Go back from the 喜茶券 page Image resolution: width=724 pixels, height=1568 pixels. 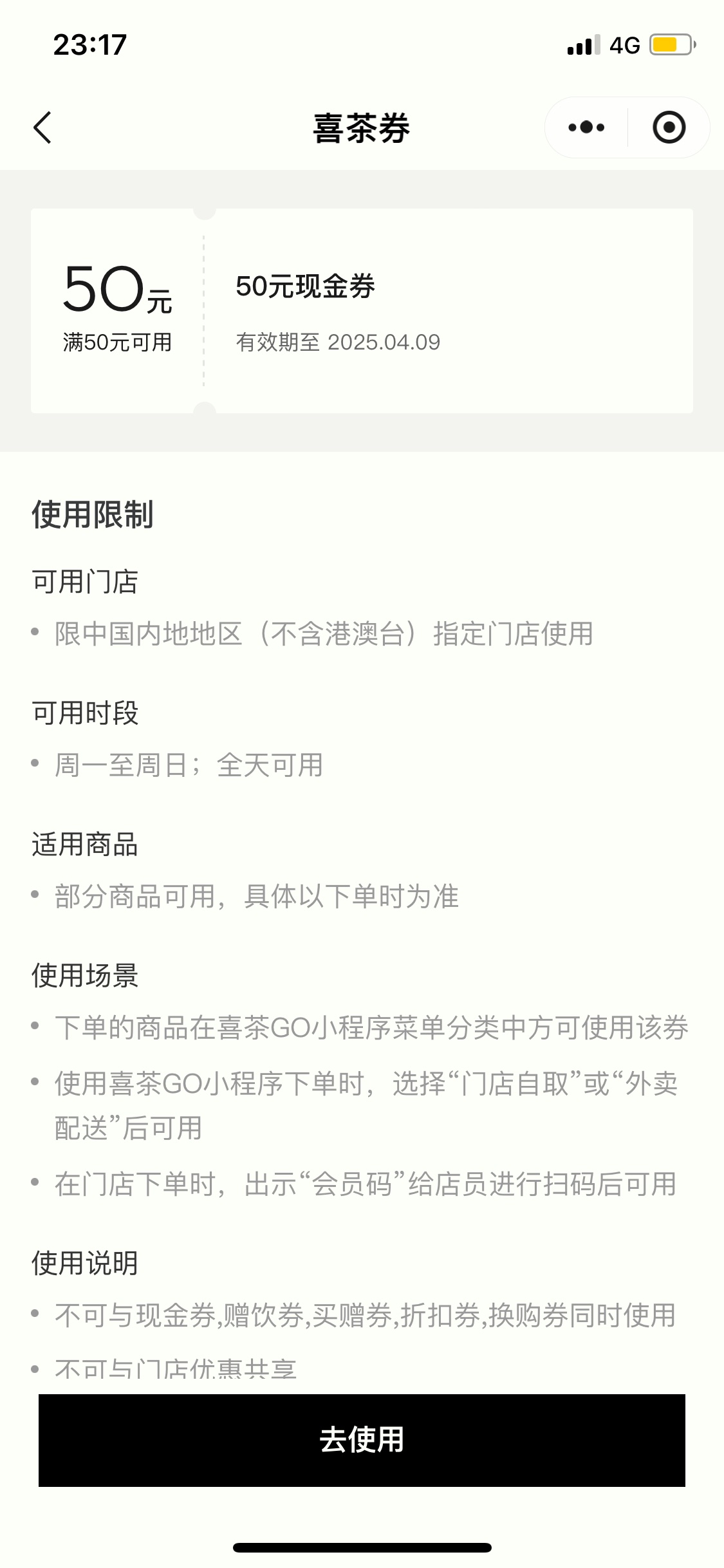pos(42,127)
